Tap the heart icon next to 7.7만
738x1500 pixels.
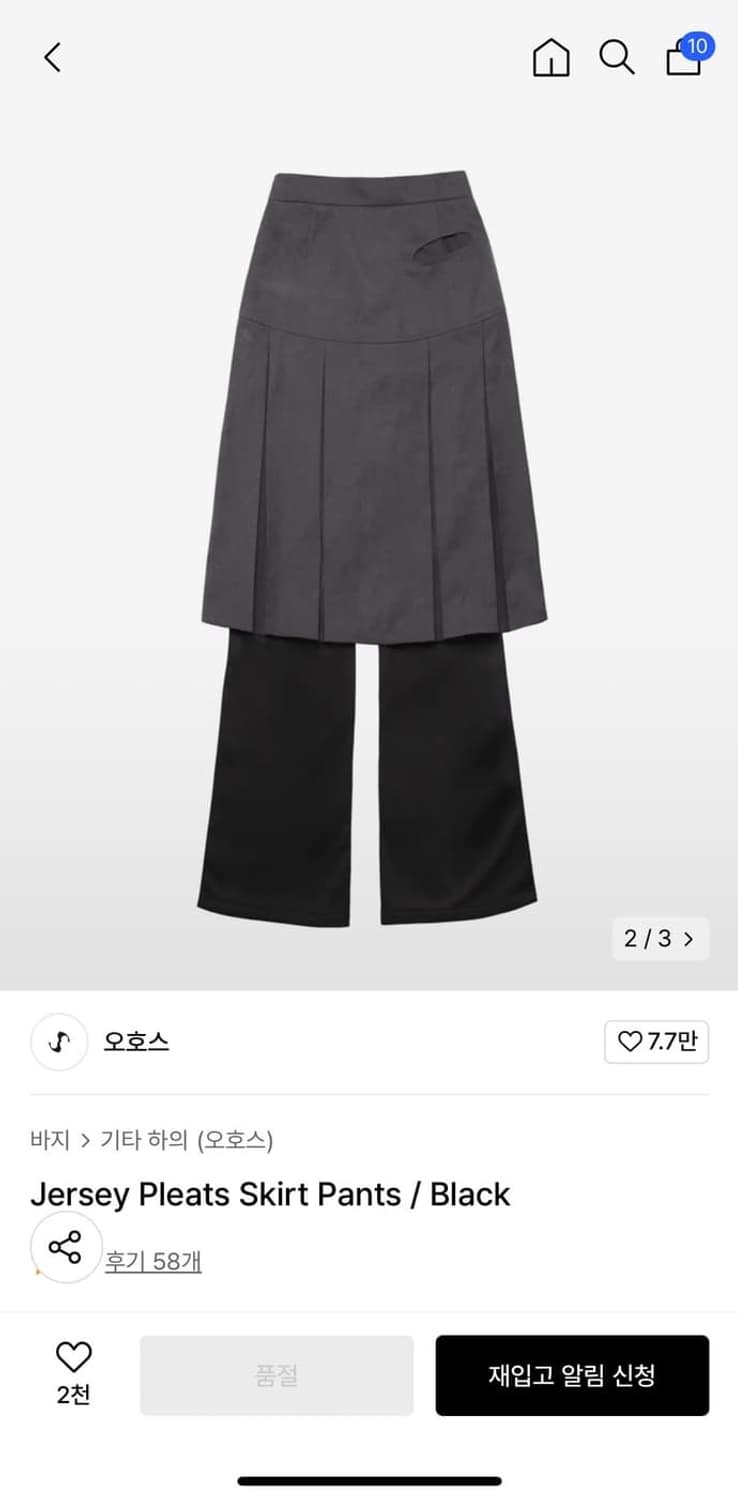(x=630, y=1041)
